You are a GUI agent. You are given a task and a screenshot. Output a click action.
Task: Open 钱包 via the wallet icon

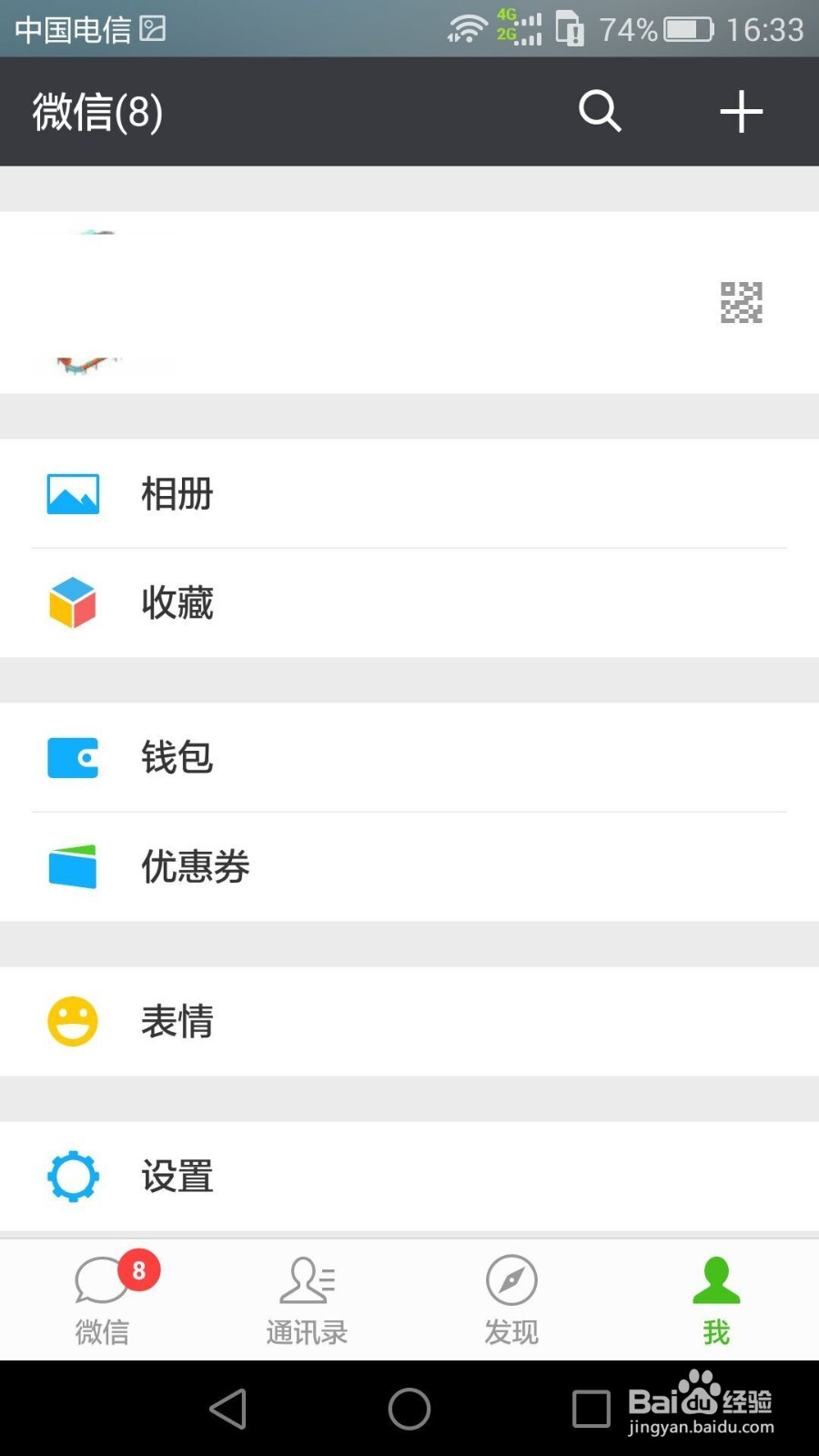tap(72, 757)
